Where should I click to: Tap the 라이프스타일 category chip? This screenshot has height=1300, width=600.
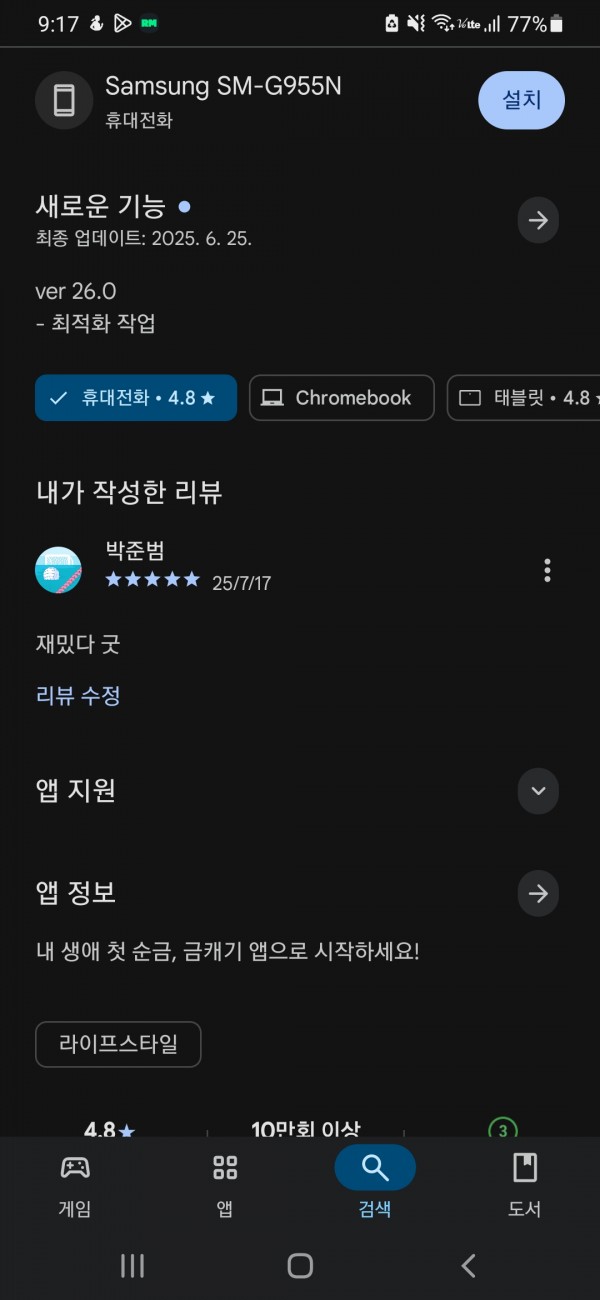pyautogui.click(x=118, y=1044)
